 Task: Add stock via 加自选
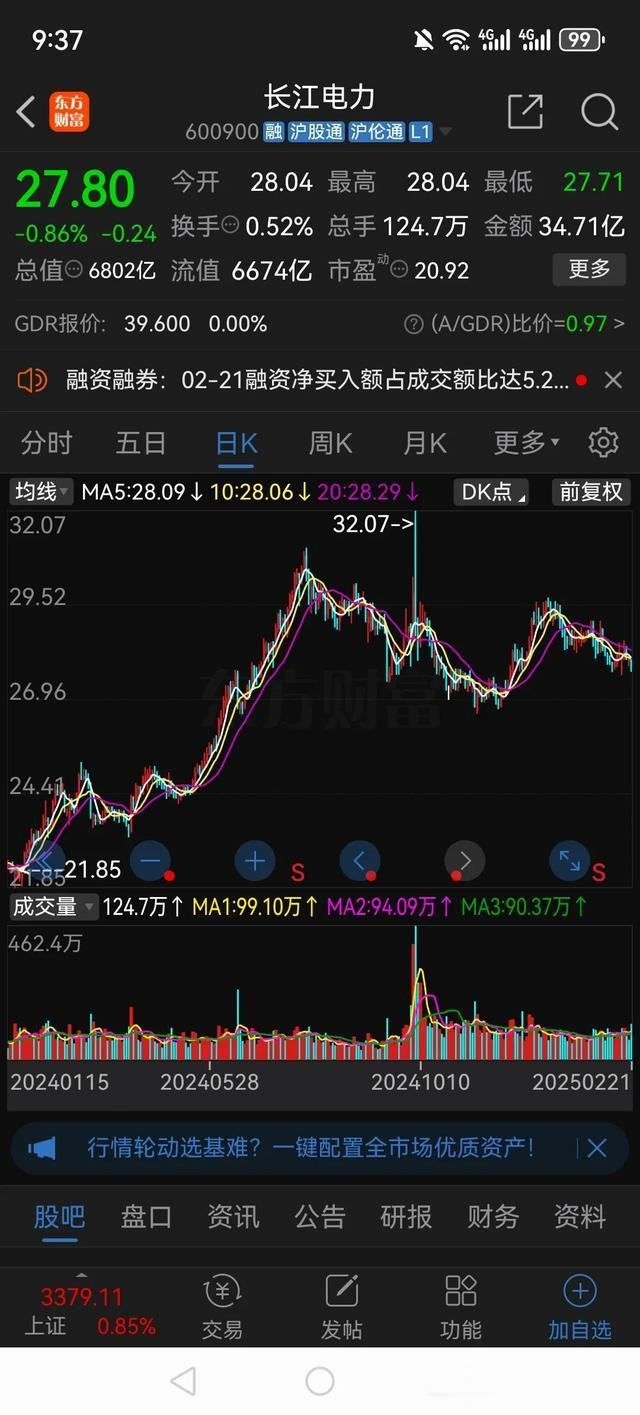(579, 1307)
